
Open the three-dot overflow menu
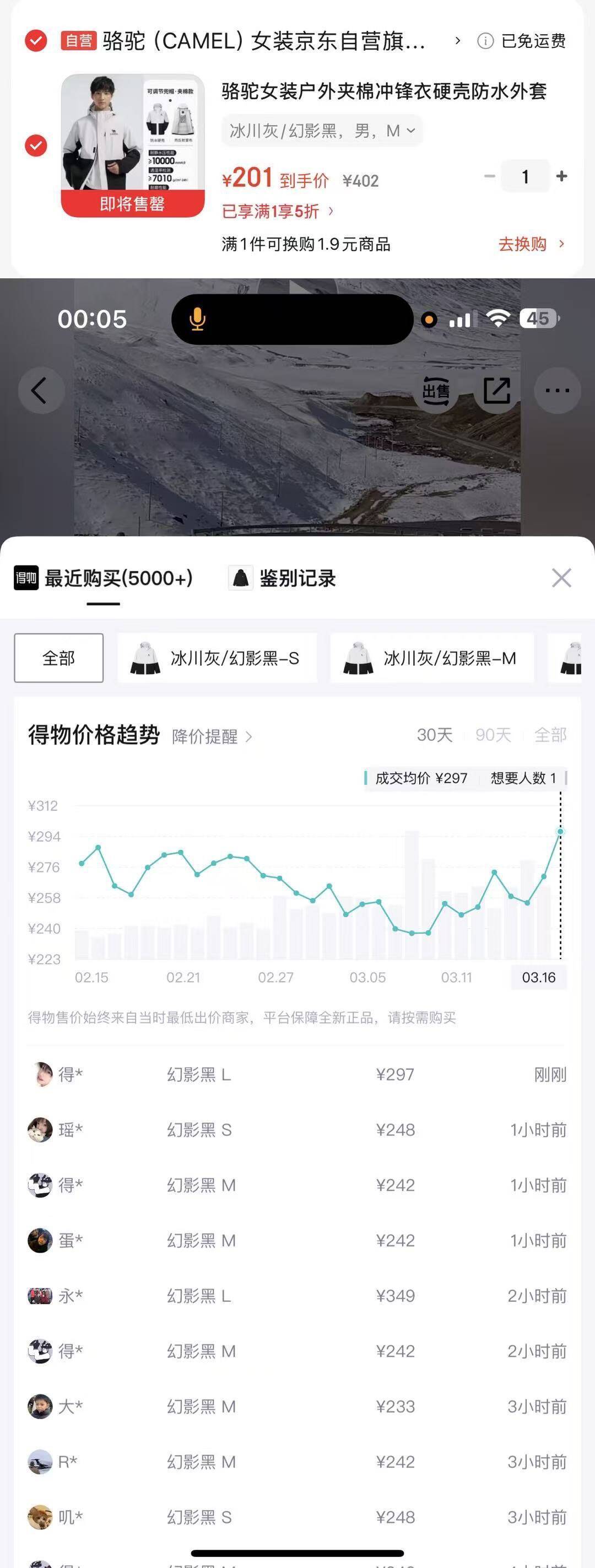pyautogui.click(x=556, y=391)
